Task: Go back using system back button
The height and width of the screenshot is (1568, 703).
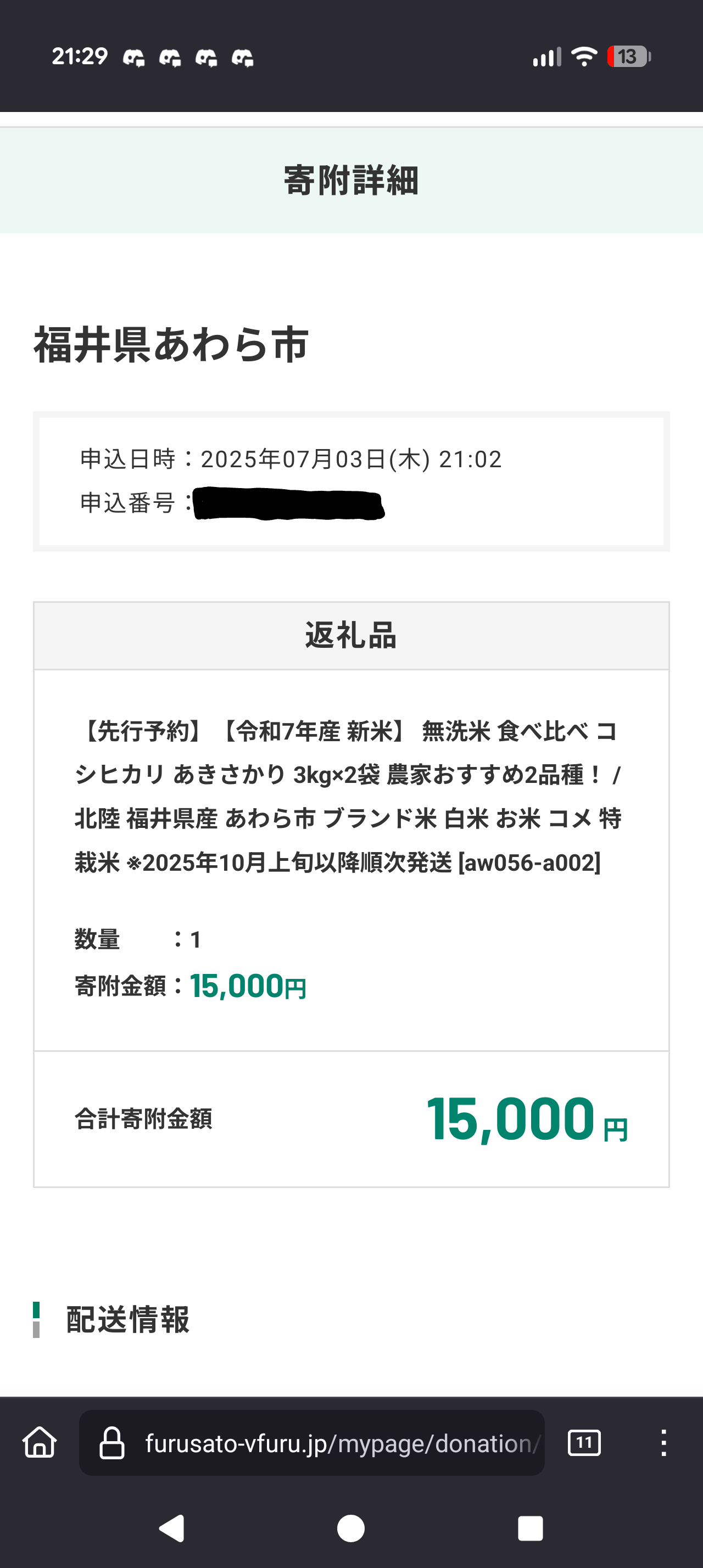Action: click(x=172, y=1528)
